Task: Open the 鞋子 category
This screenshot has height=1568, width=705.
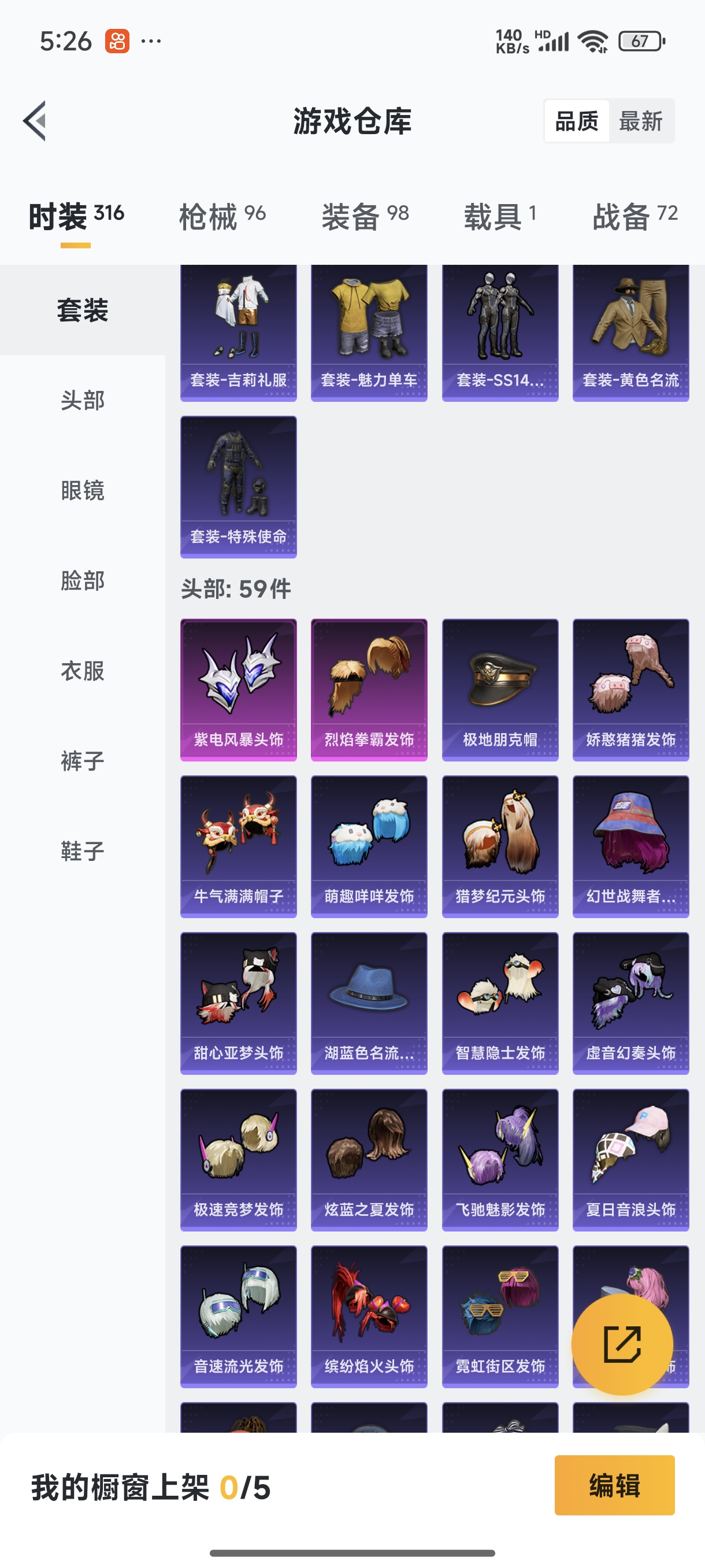Action: pos(83,851)
